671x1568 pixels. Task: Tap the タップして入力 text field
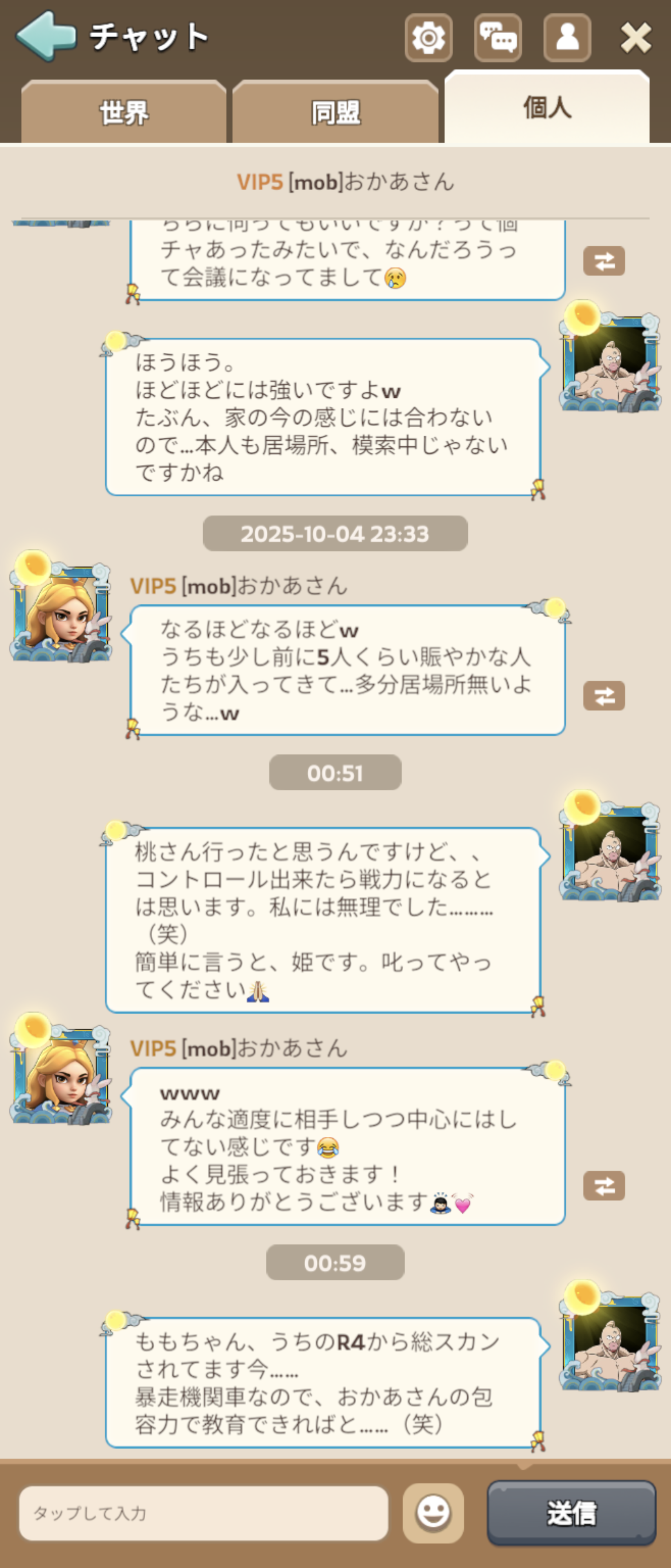click(x=203, y=1512)
